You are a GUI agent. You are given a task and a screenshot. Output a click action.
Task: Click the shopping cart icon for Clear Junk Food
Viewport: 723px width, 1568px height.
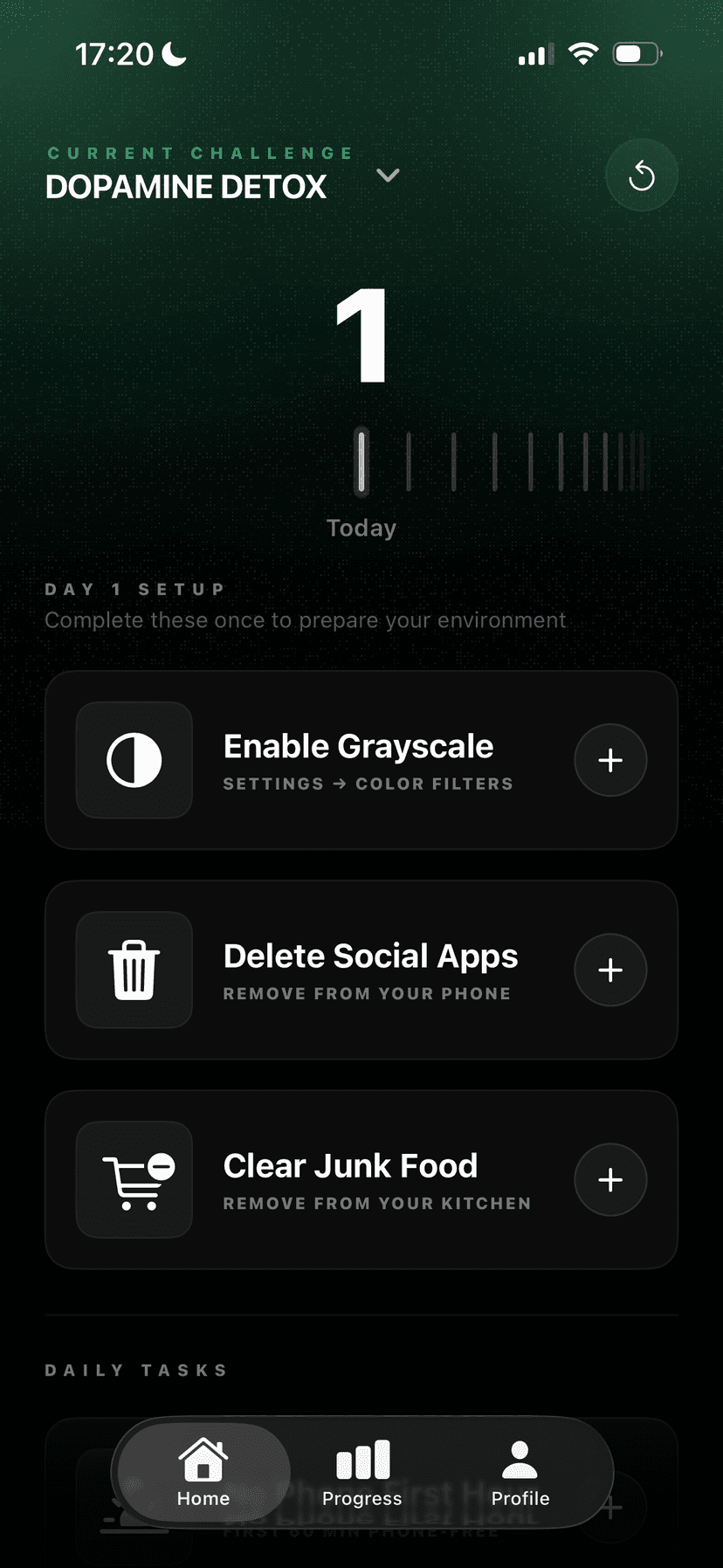tap(134, 1179)
